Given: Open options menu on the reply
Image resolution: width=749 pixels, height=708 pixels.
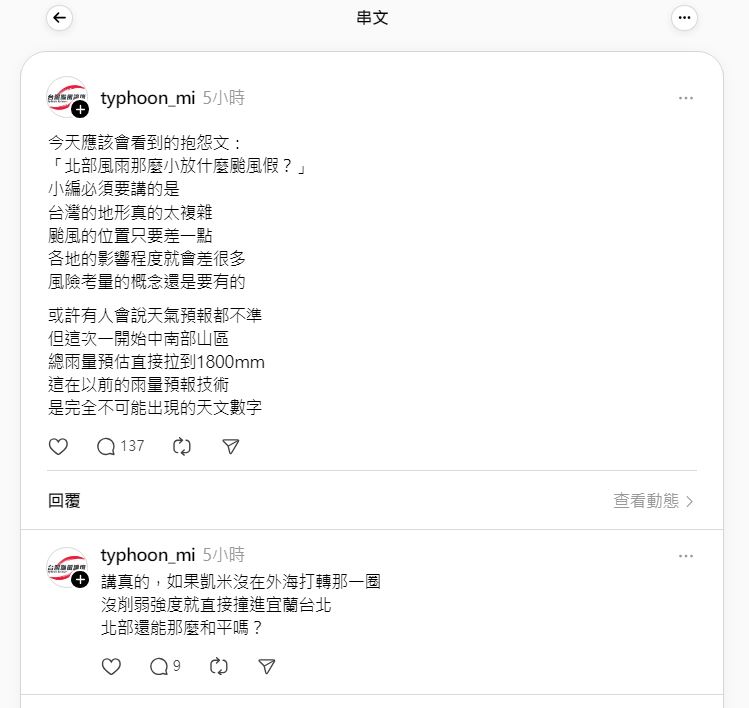Looking at the screenshot, I should [685, 555].
